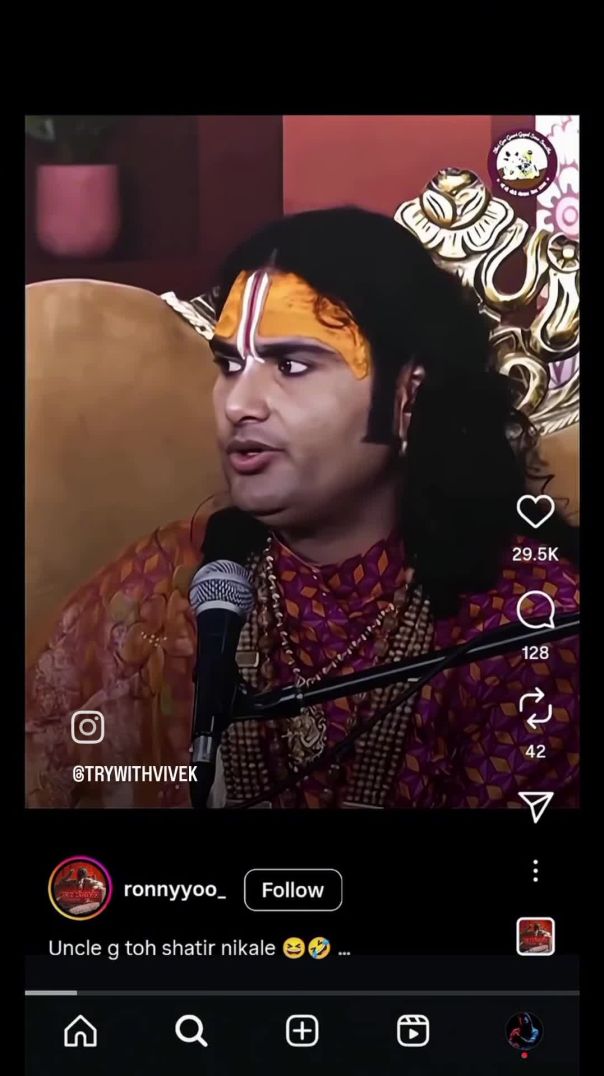The image size is (604, 1076).
Task: Create a new post with the plus tab
Action: point(302,1031)
